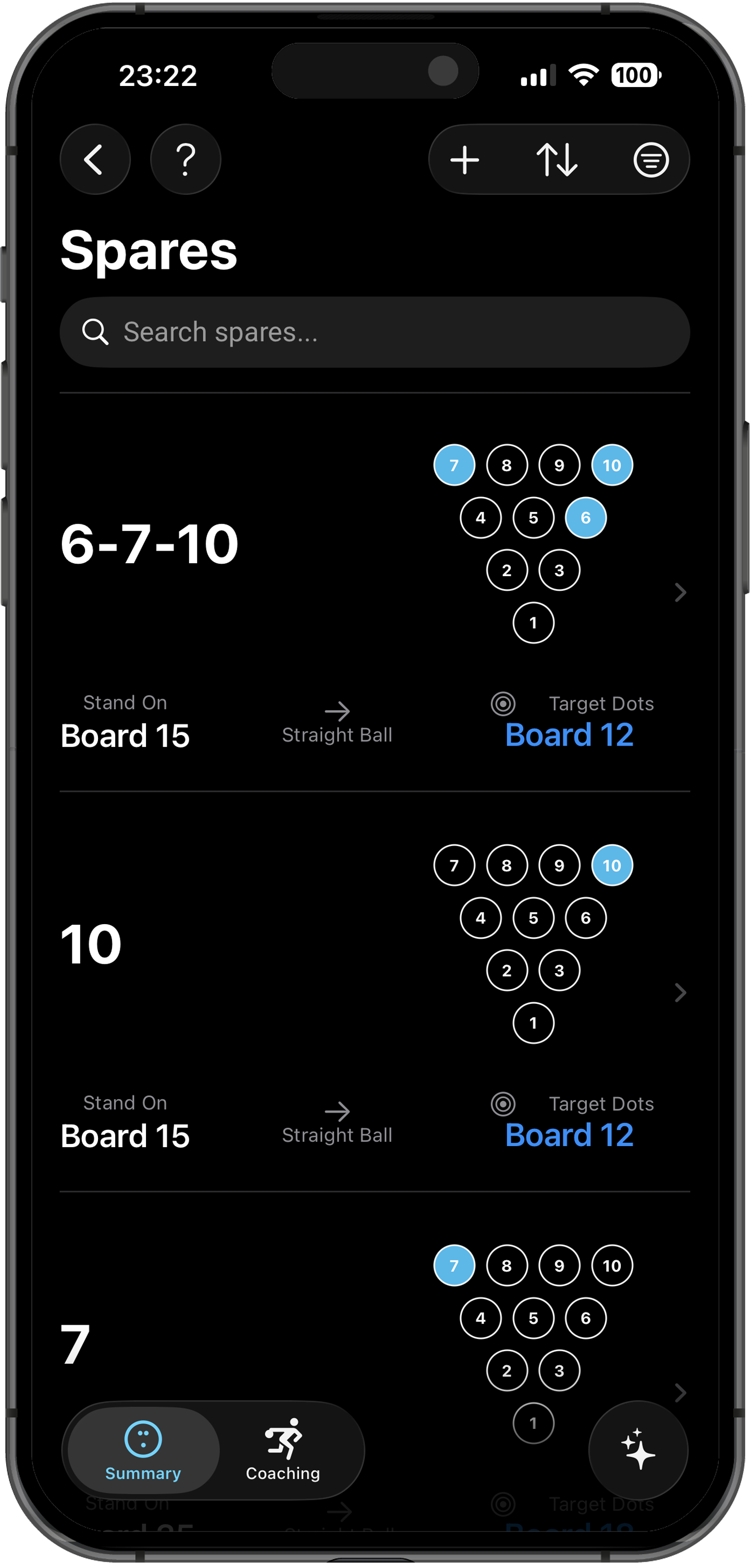Viewport: 751px width, 1568px height.
Task: Switch to the Coaching tab
Action: 282,1450
